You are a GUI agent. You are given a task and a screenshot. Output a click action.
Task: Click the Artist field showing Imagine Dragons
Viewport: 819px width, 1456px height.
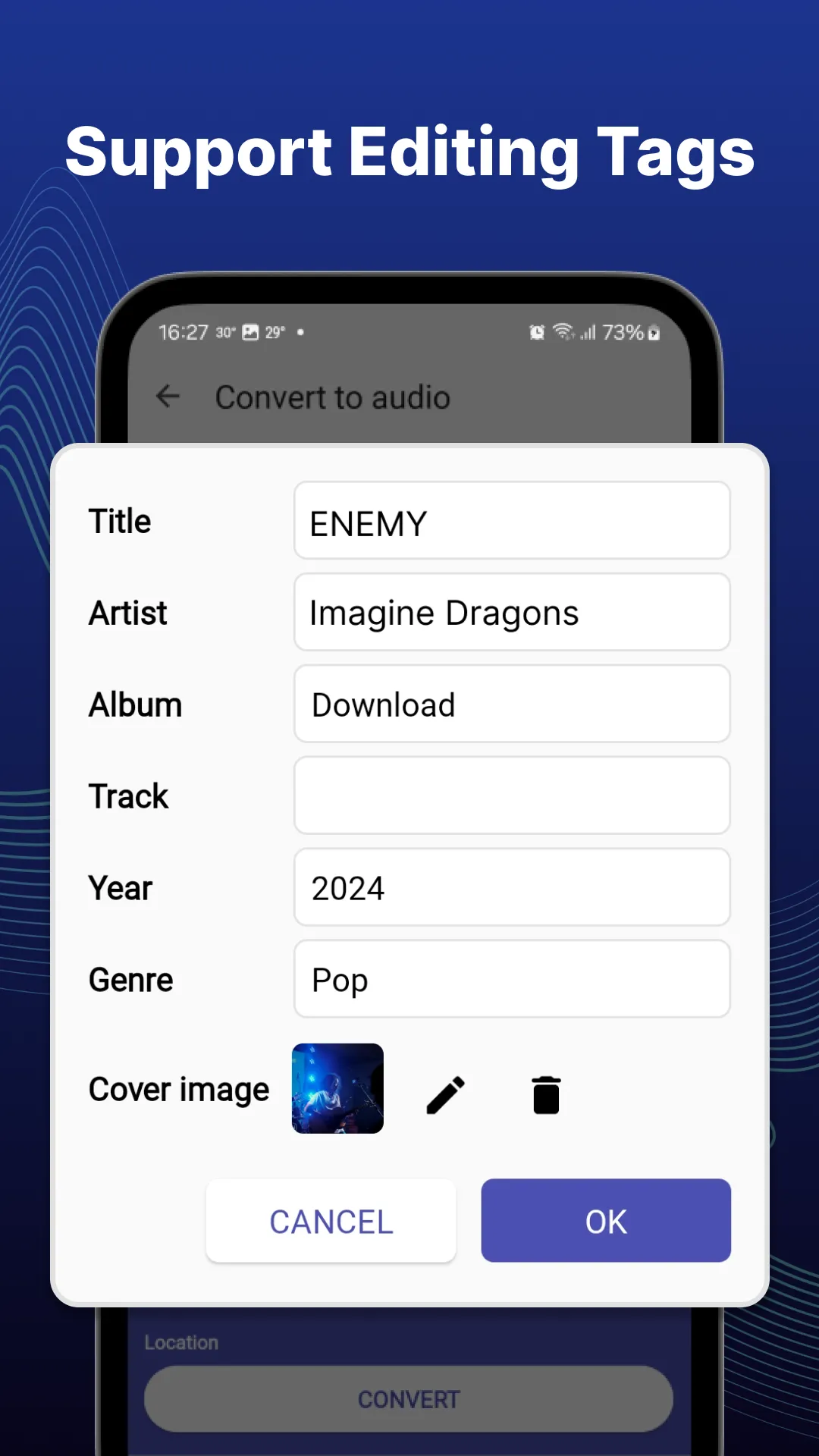511,613
